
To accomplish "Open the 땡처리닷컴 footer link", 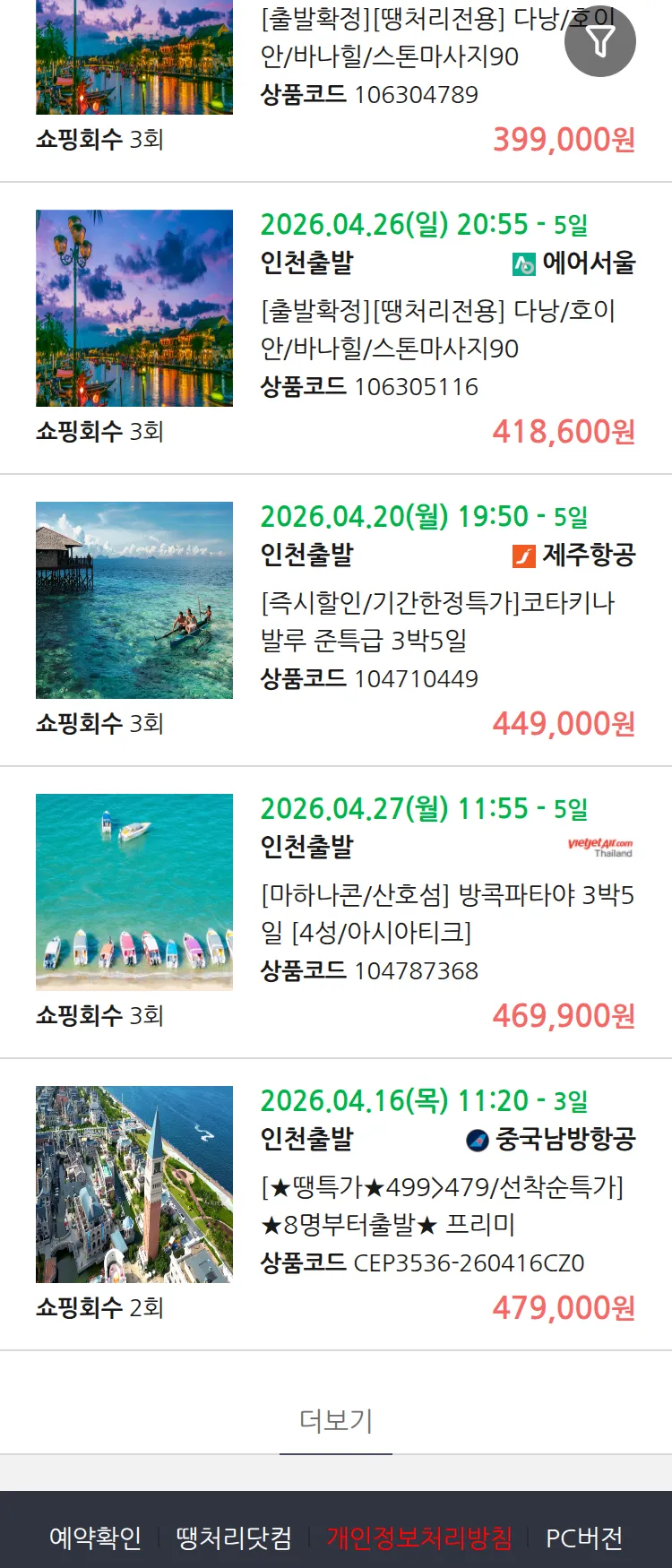I will (234, 1538).
